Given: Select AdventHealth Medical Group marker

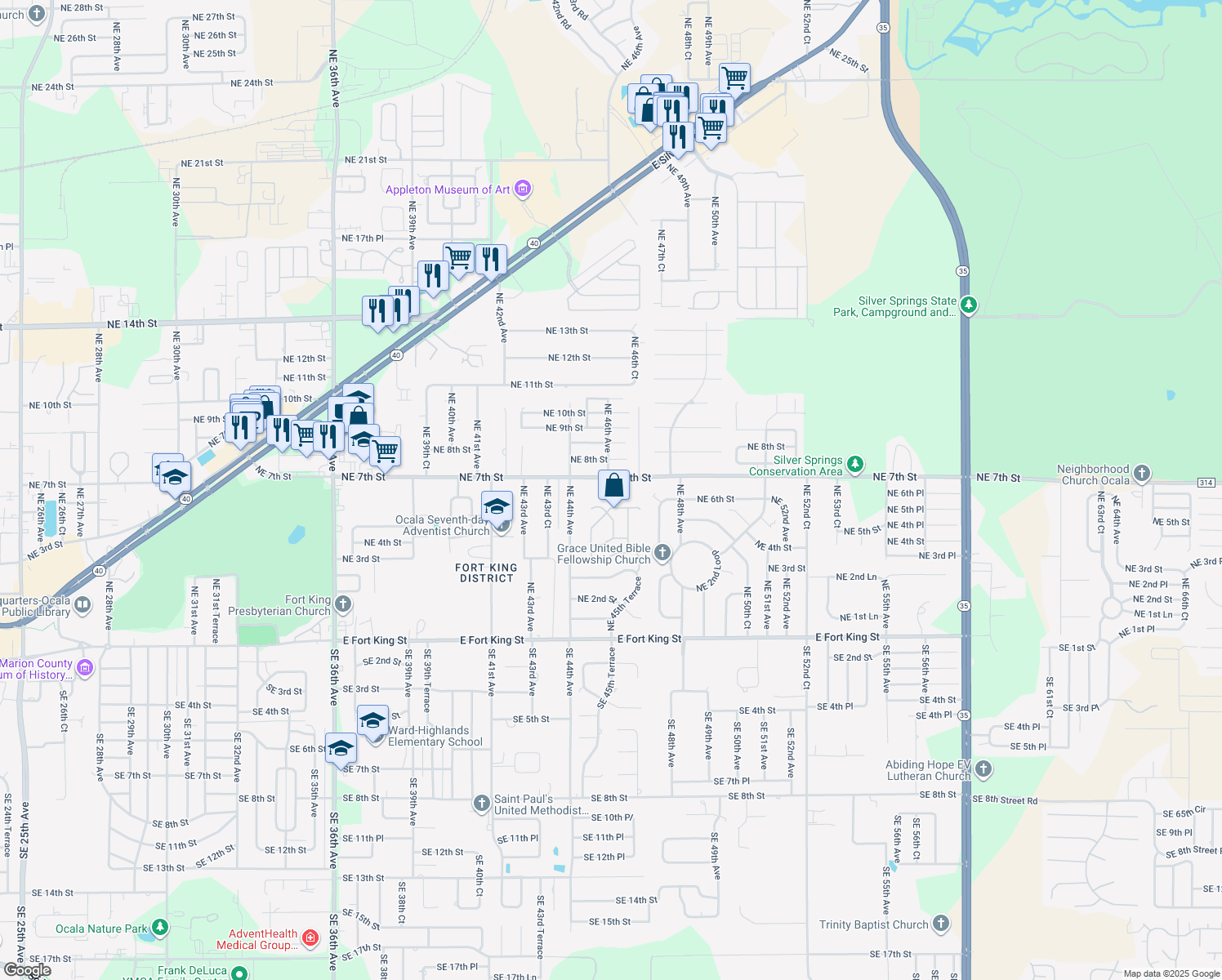Looking at the screenshot, I should click(310, 938).
